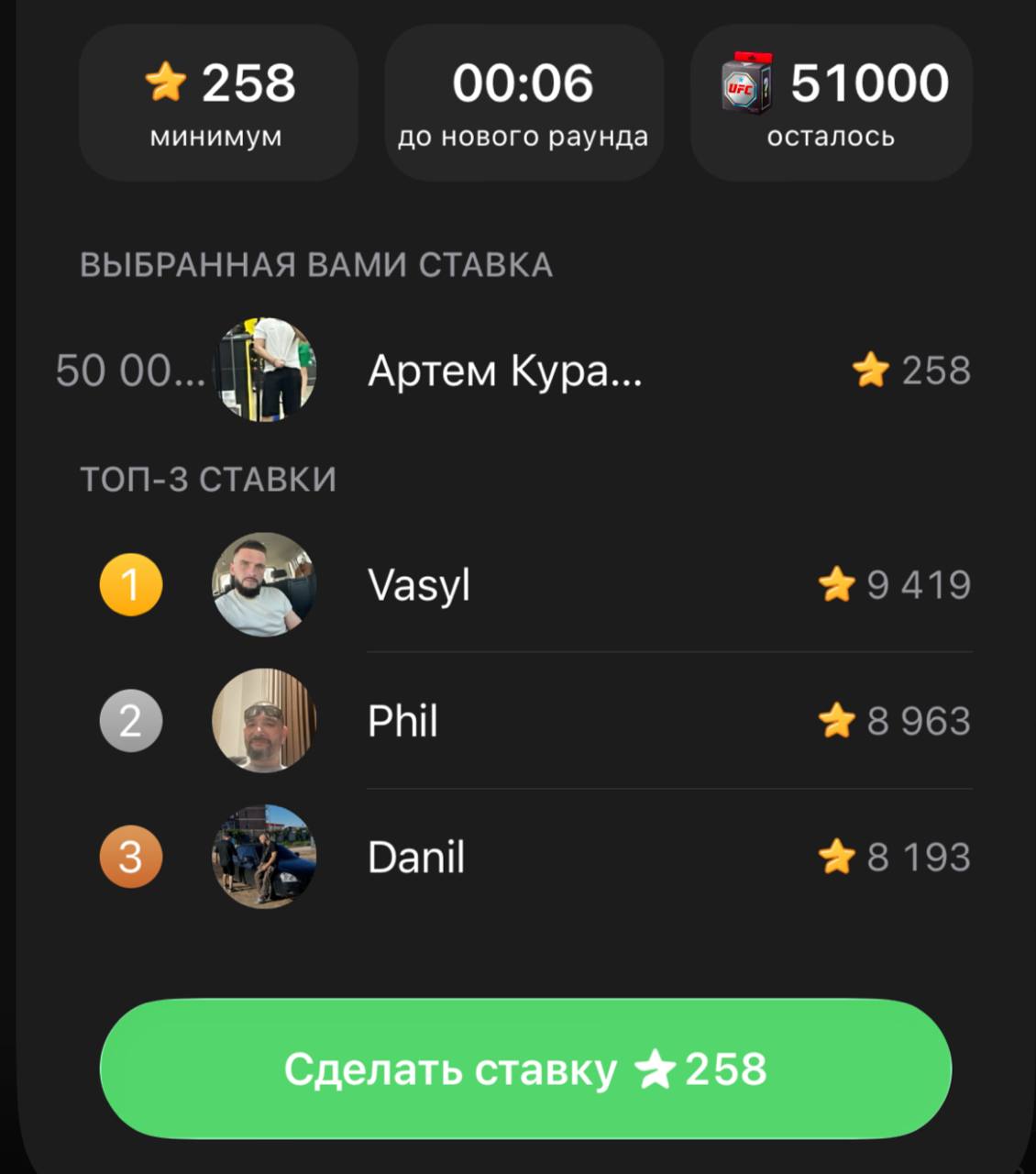This screenshot has width=1036, height=1174.
Task: Click the ВЫБРАННАЯ ВАМИ СТАВКА section header
Action: (317, 265)
